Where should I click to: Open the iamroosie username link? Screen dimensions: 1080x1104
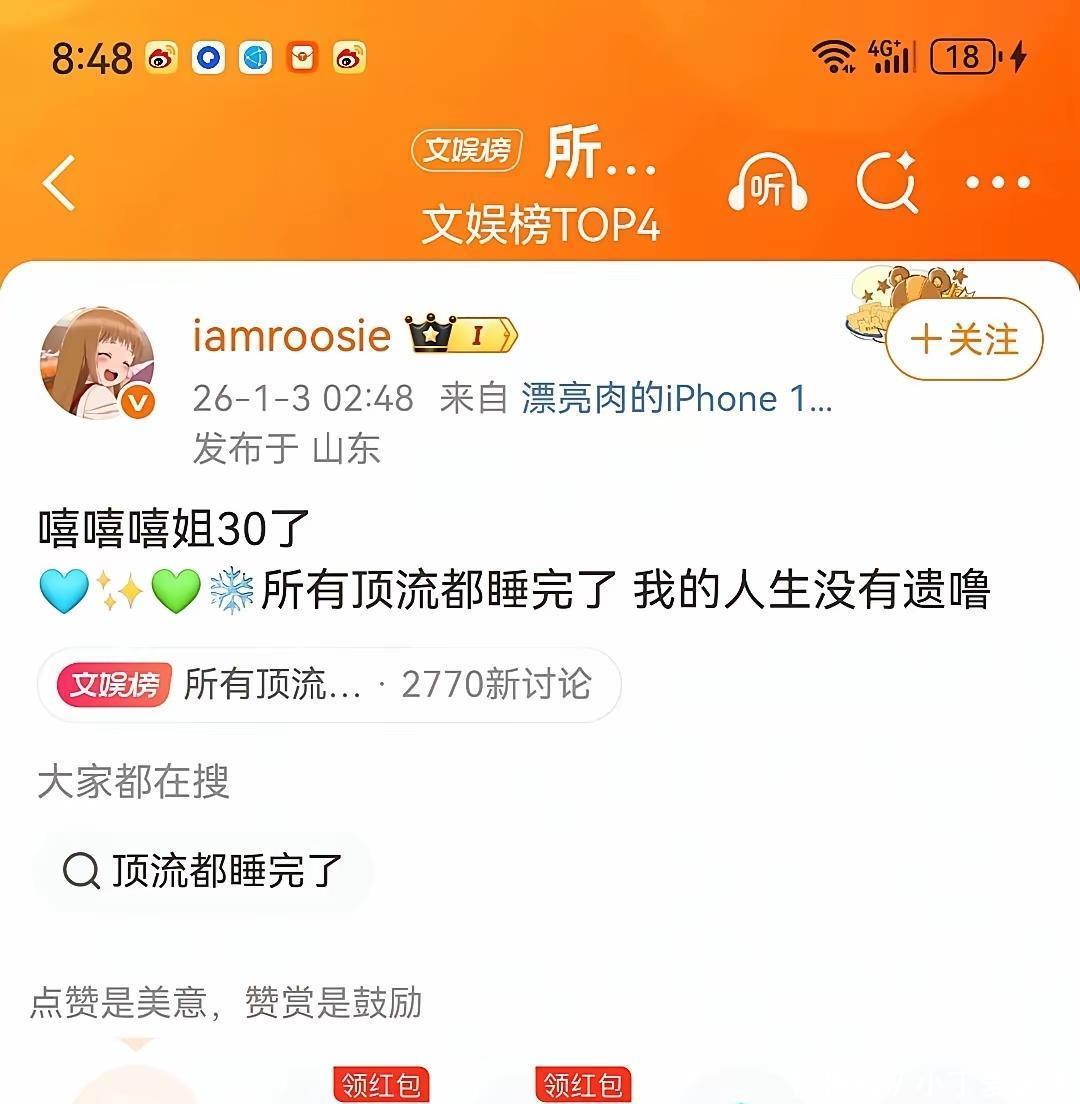click(x=291, y=336)
